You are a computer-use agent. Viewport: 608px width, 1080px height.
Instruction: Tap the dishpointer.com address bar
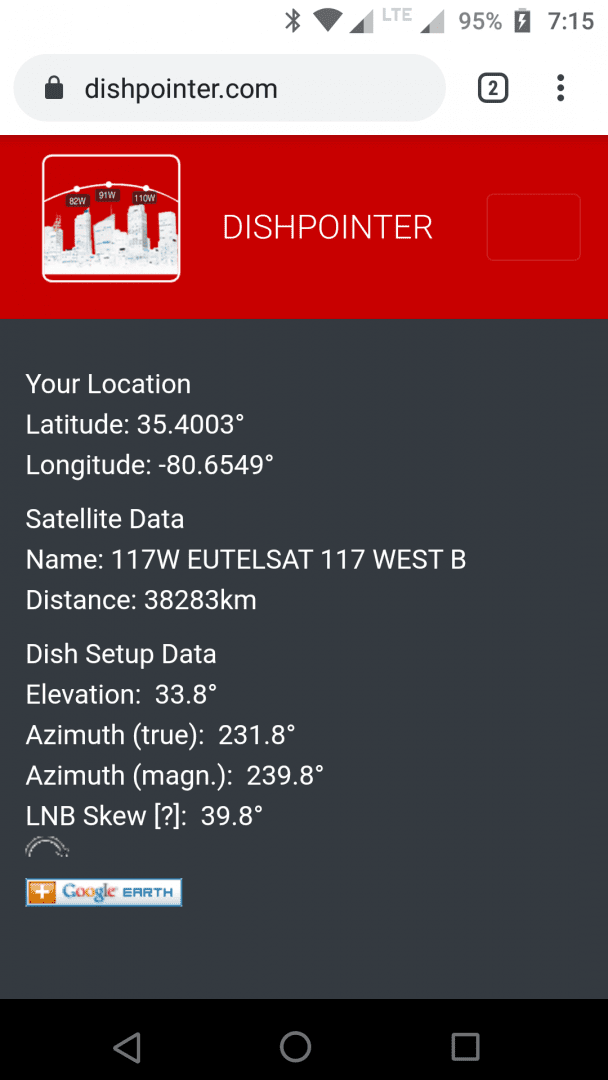229,88
